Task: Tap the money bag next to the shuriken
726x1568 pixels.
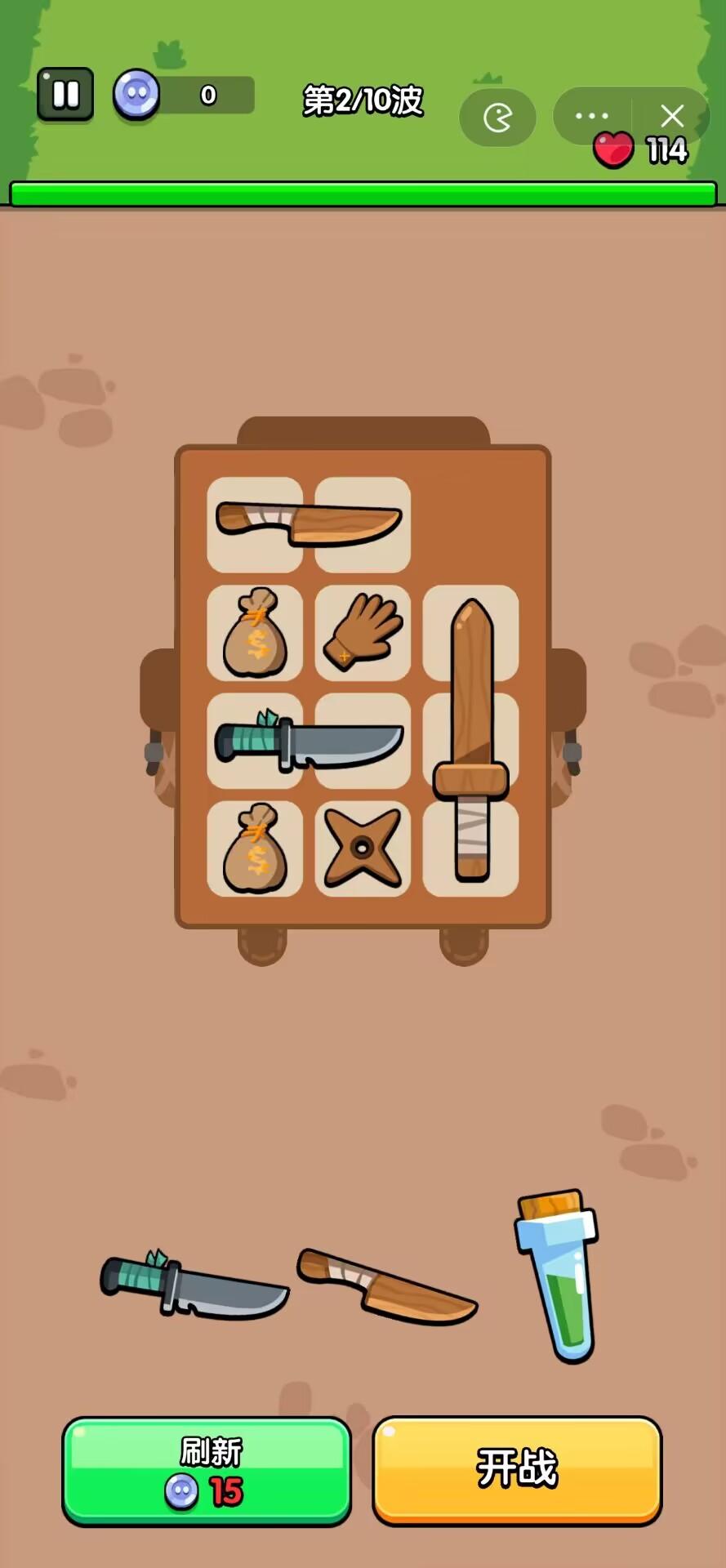Action: coord(255,848)
